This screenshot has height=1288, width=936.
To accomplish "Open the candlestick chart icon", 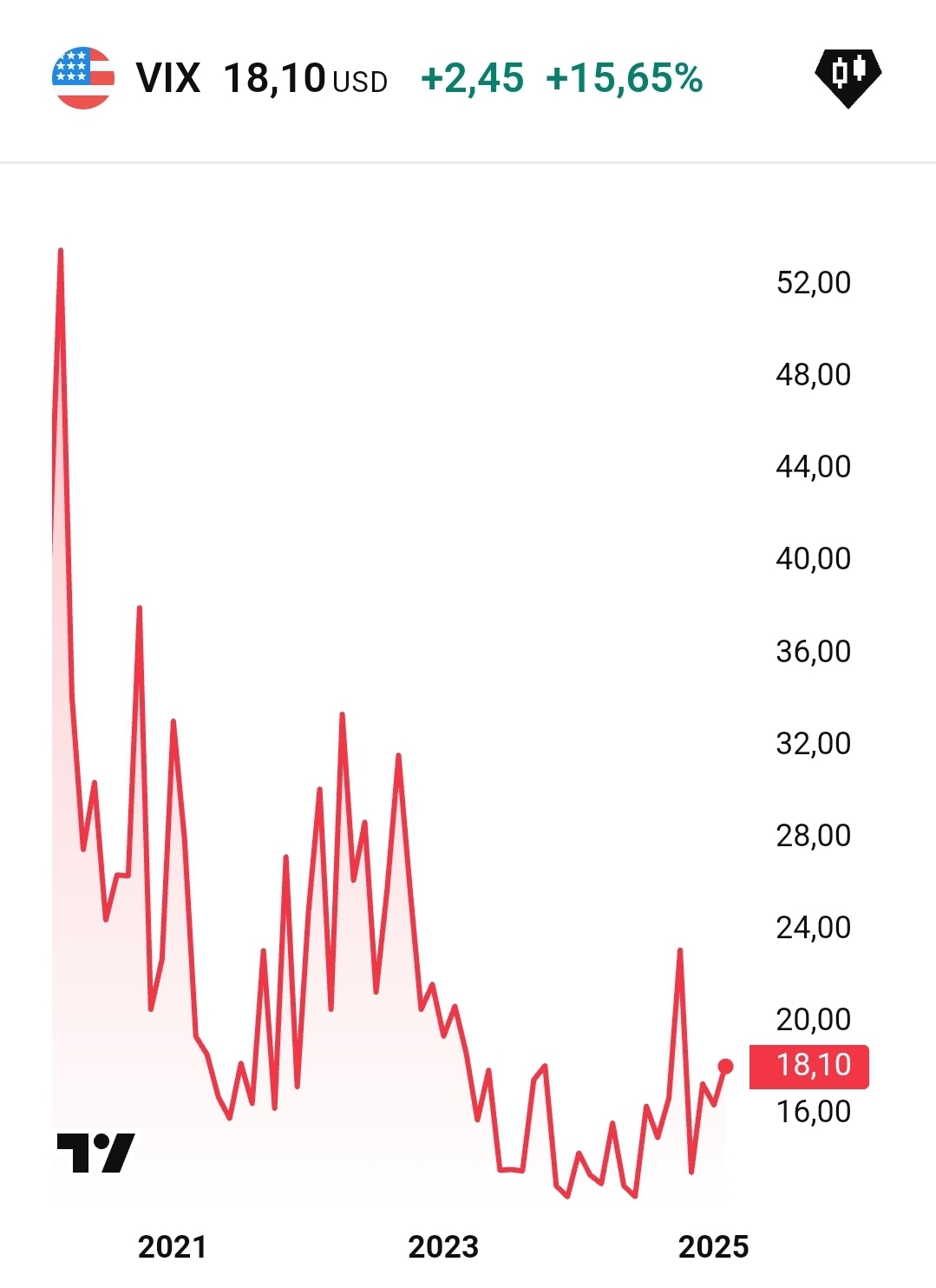I will click(848, 76).
